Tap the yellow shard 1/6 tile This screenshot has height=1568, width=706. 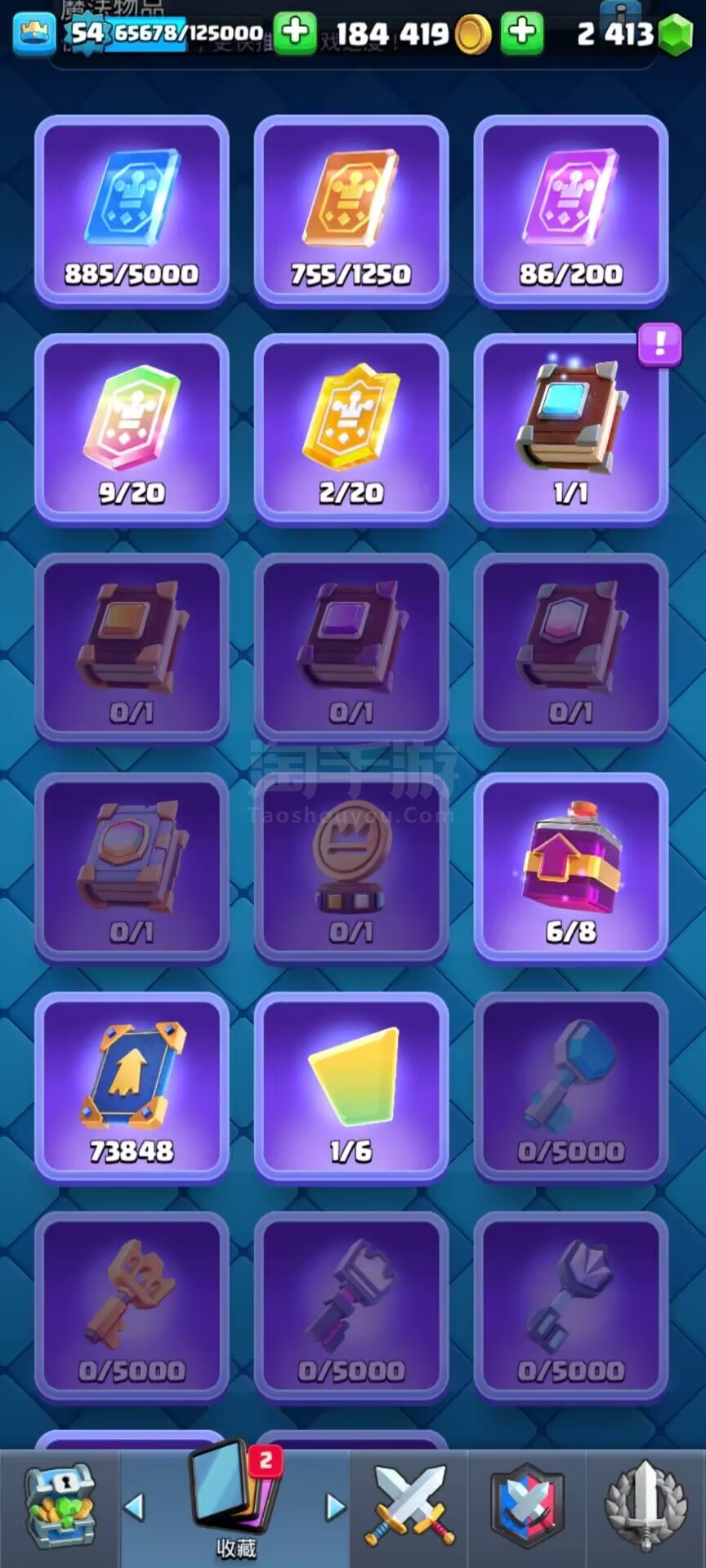coord(351,1088)
